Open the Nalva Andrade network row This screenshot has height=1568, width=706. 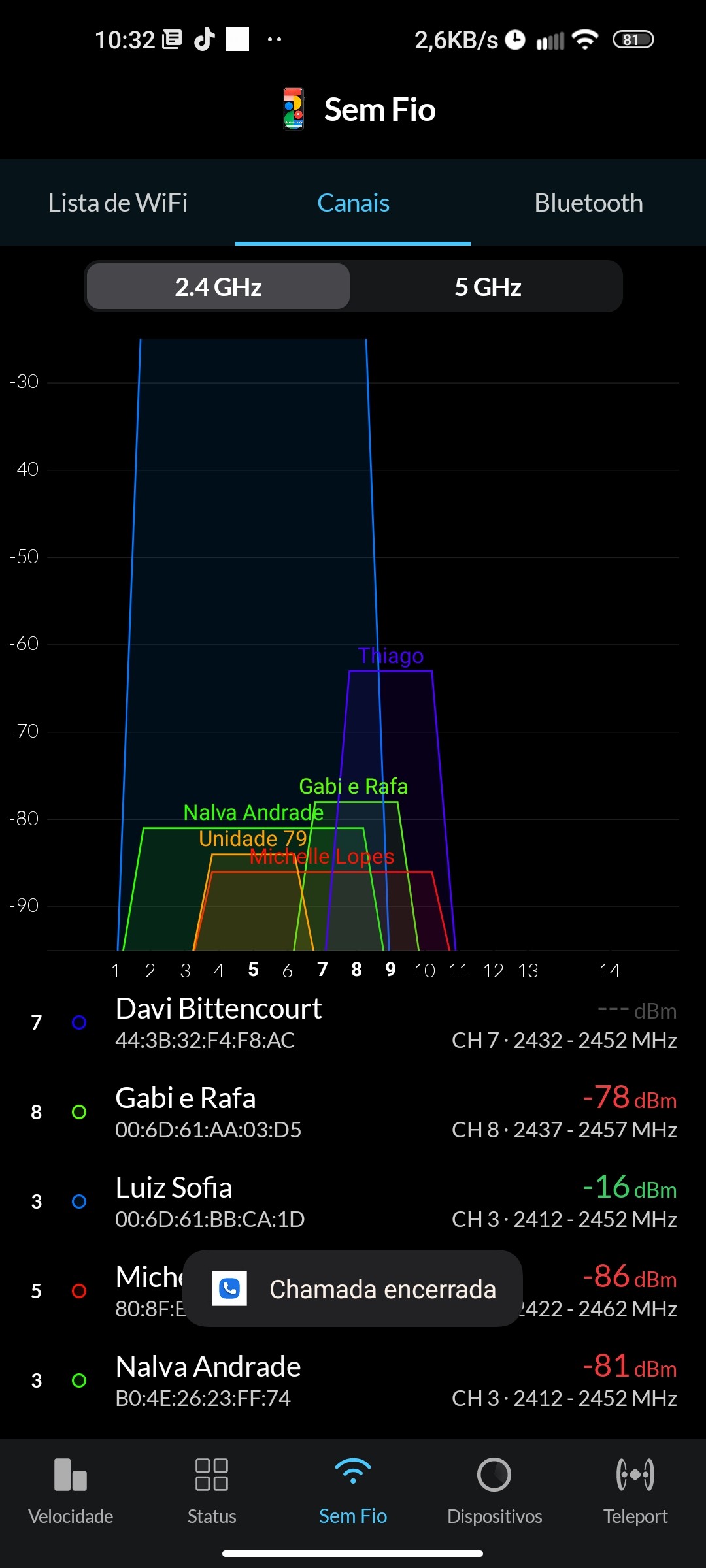click(353, 1381)
